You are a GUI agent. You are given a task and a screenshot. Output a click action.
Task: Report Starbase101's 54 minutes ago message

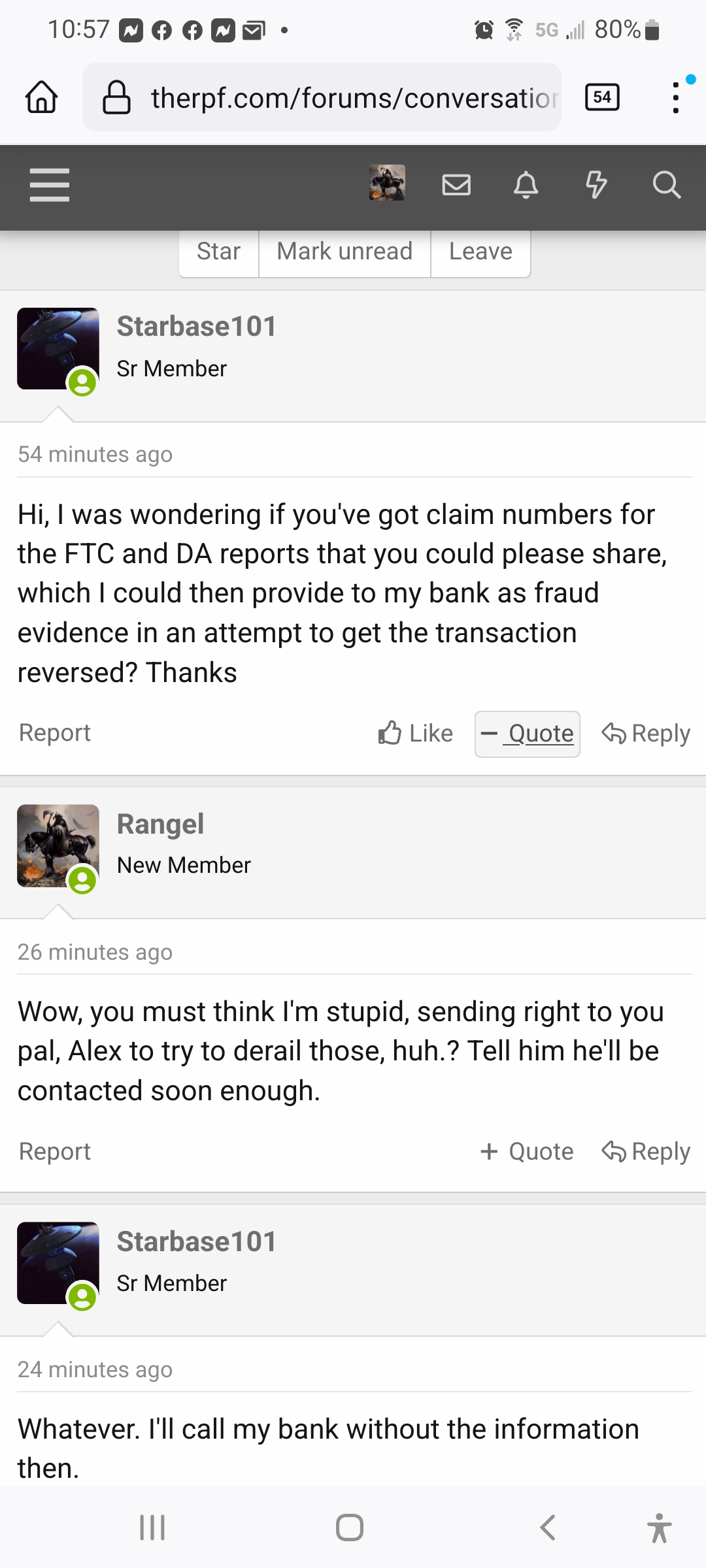pos(55,732)
